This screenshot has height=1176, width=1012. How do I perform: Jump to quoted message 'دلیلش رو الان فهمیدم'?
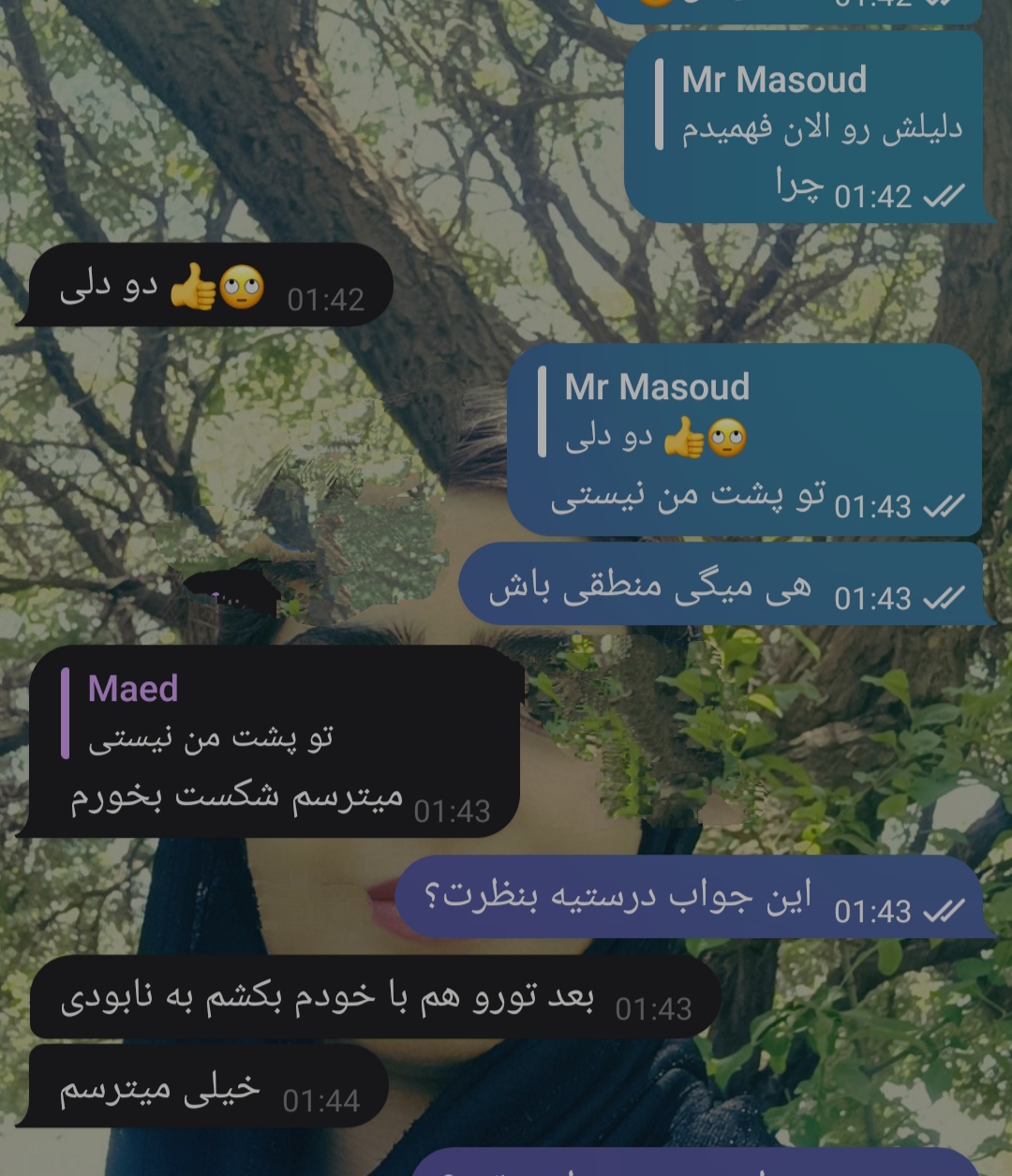coord(811,104)
